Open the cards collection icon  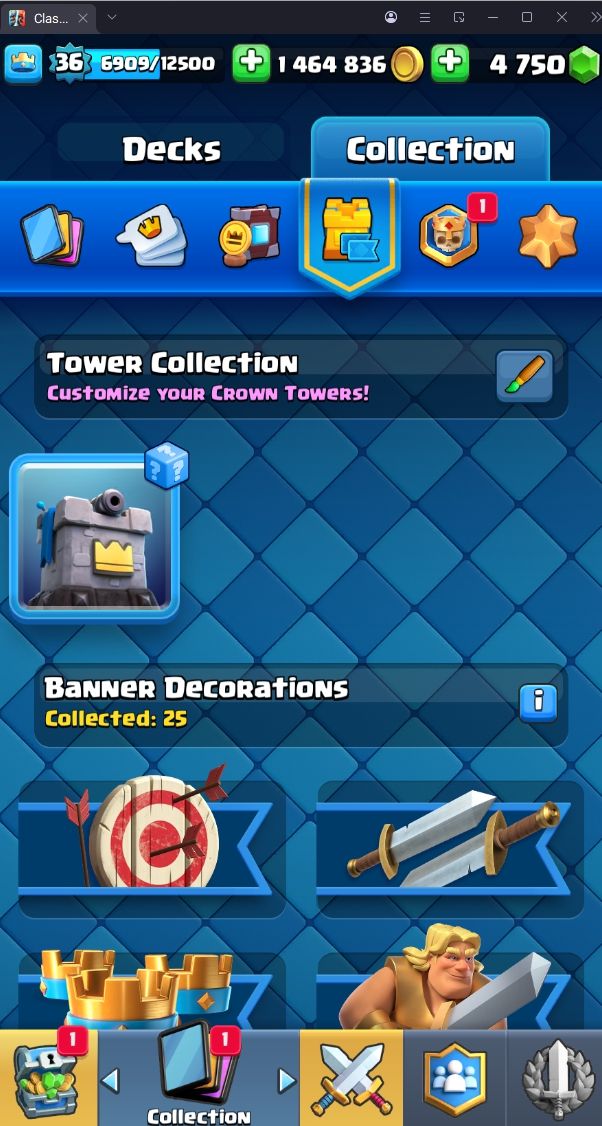coord(51,234)
